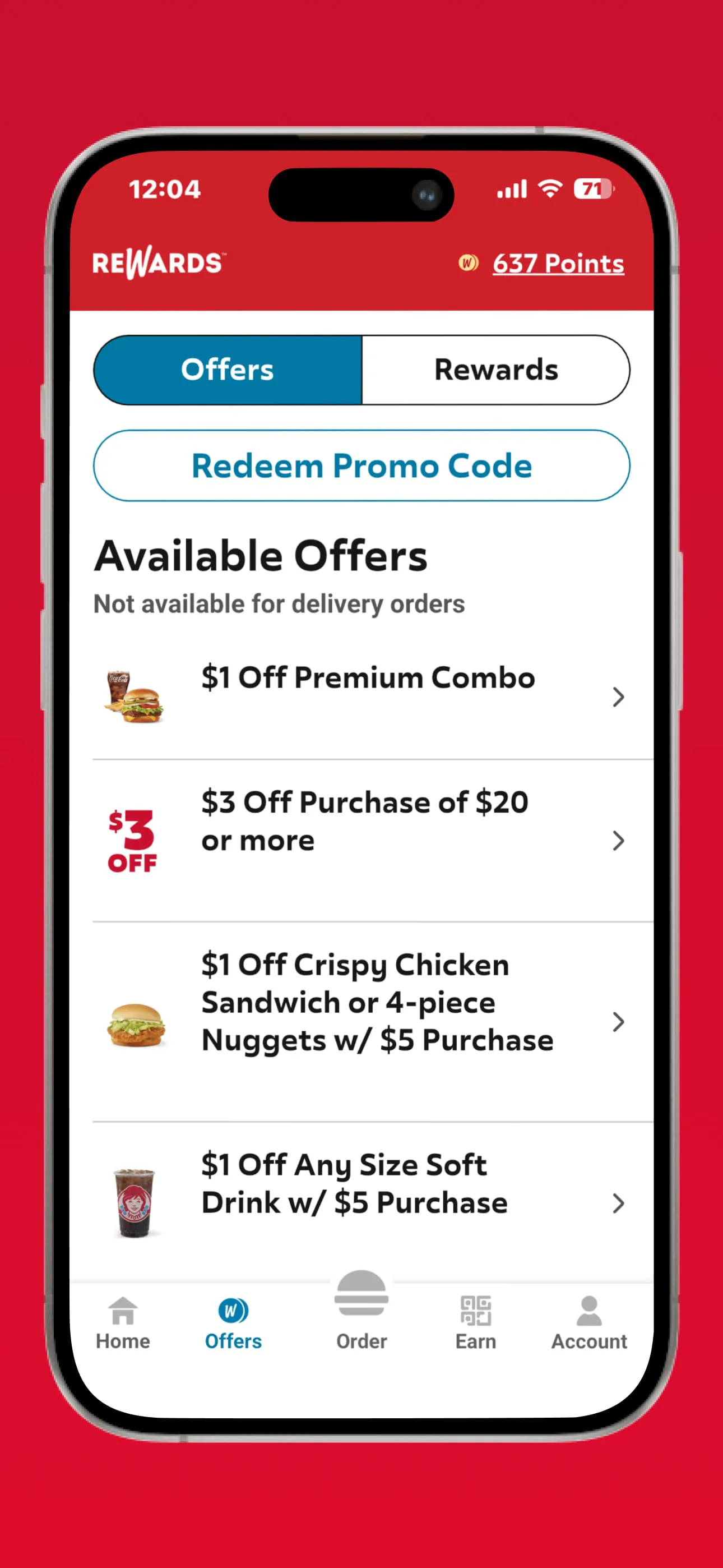Expand the $1 Off Premium Combo chevron
The height and width of the screenshot is (1568, 723).
619,696
